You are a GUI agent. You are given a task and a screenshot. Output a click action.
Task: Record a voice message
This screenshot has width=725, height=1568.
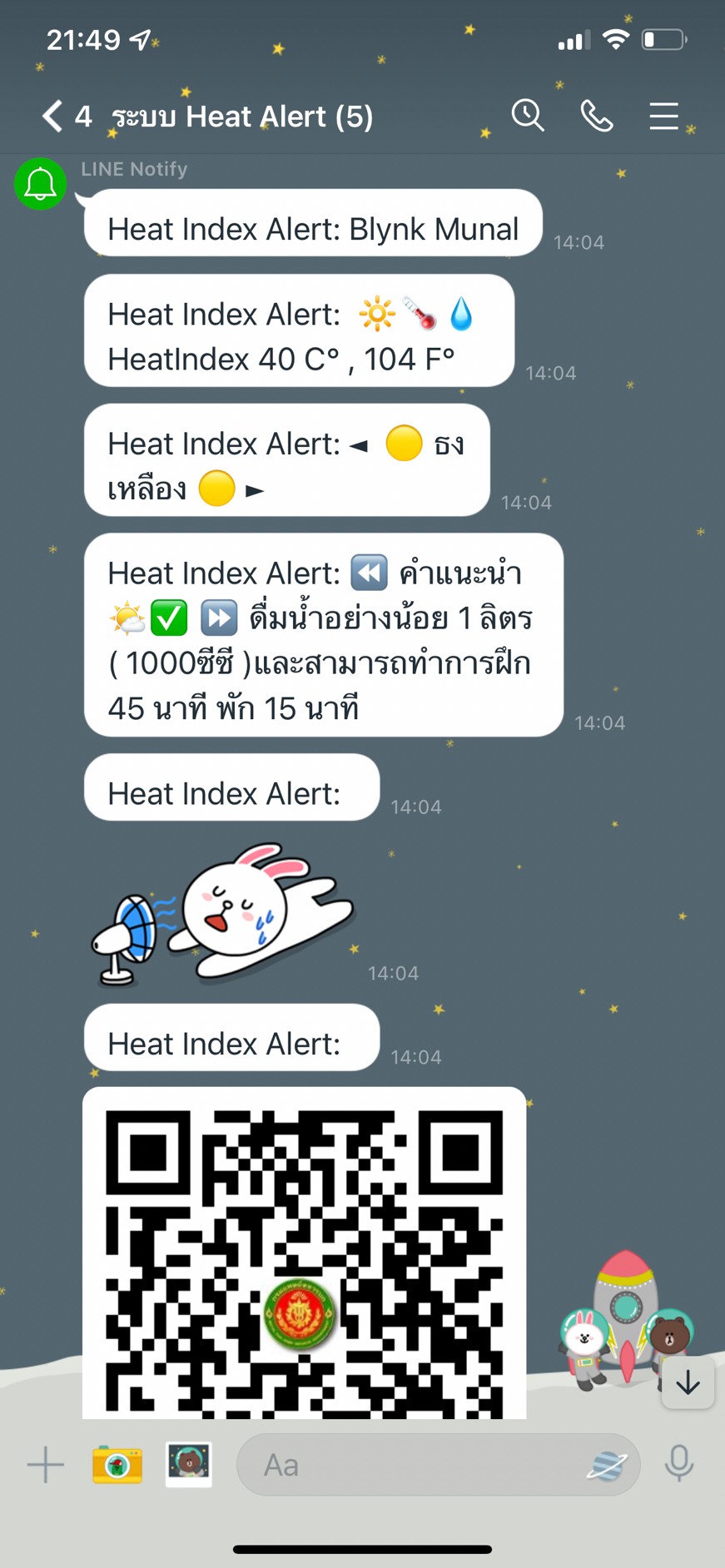tap(678, 1465)
